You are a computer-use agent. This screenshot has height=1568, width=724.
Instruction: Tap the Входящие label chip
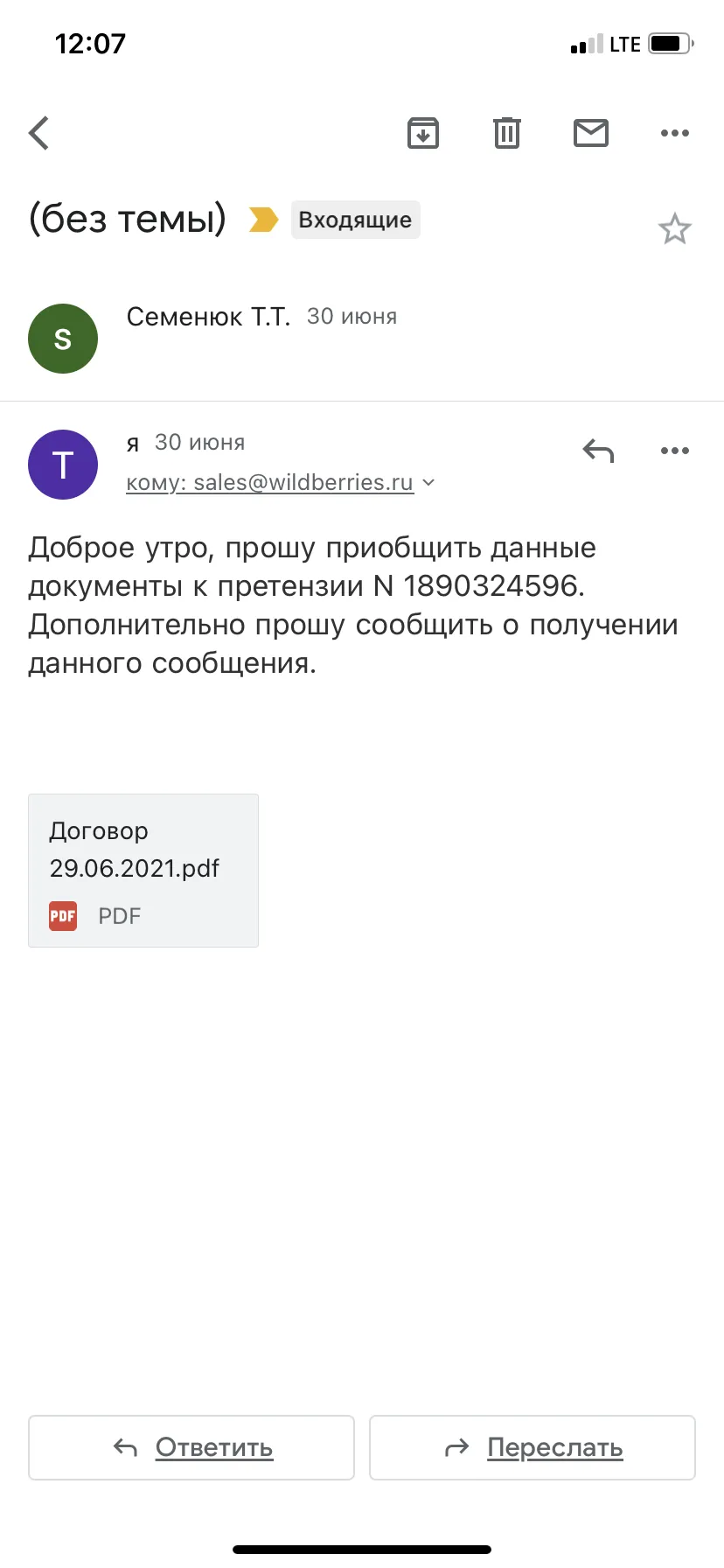[355, 220]
